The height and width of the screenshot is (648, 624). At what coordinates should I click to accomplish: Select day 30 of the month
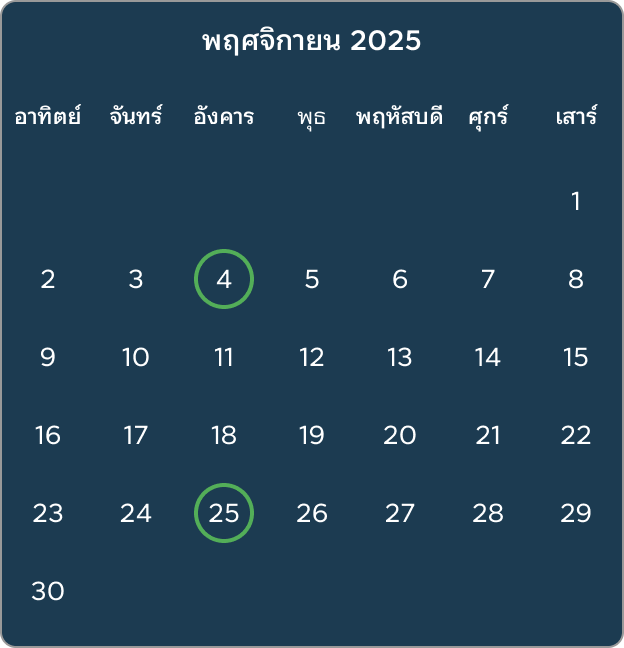click(x=48, y=591)
